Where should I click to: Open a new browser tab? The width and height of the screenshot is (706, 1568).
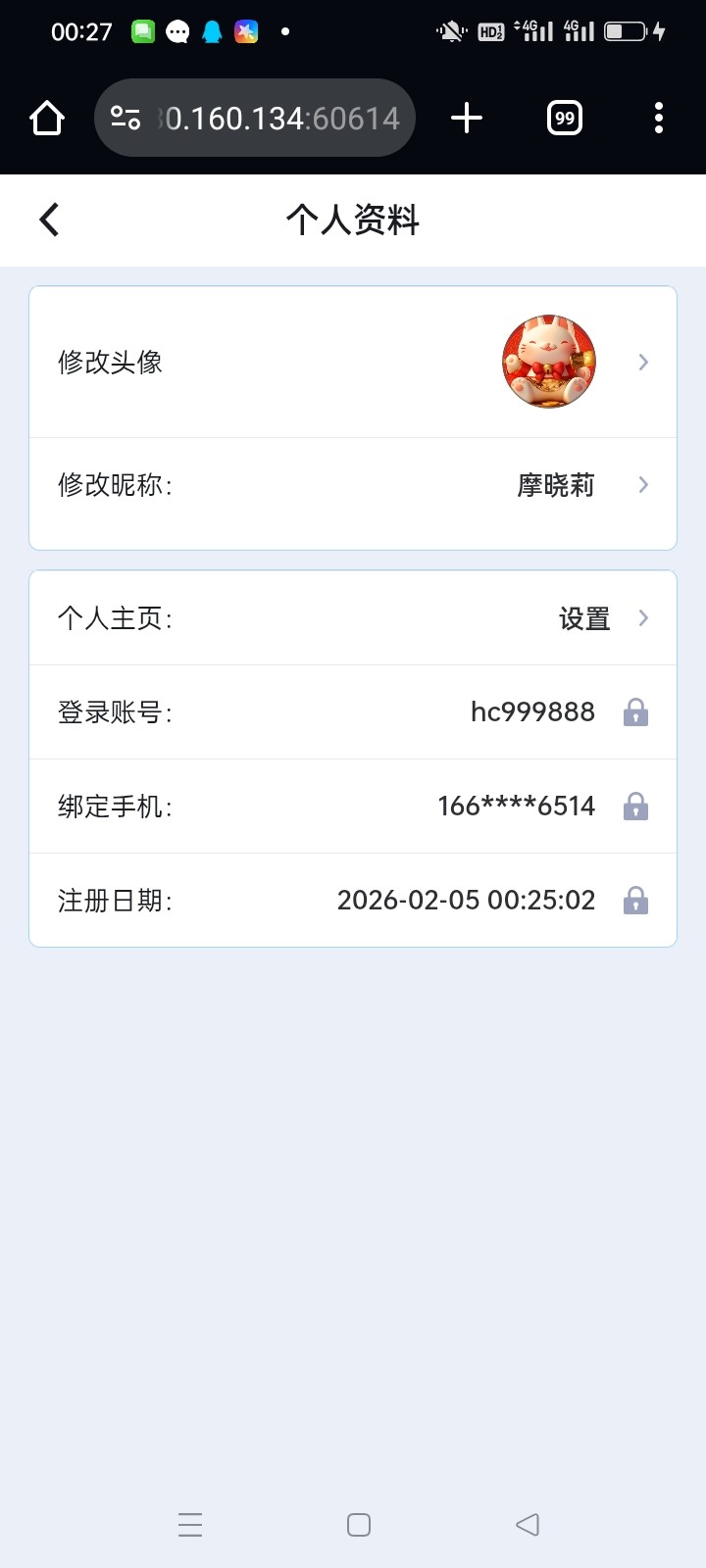(x=467, y=119)
